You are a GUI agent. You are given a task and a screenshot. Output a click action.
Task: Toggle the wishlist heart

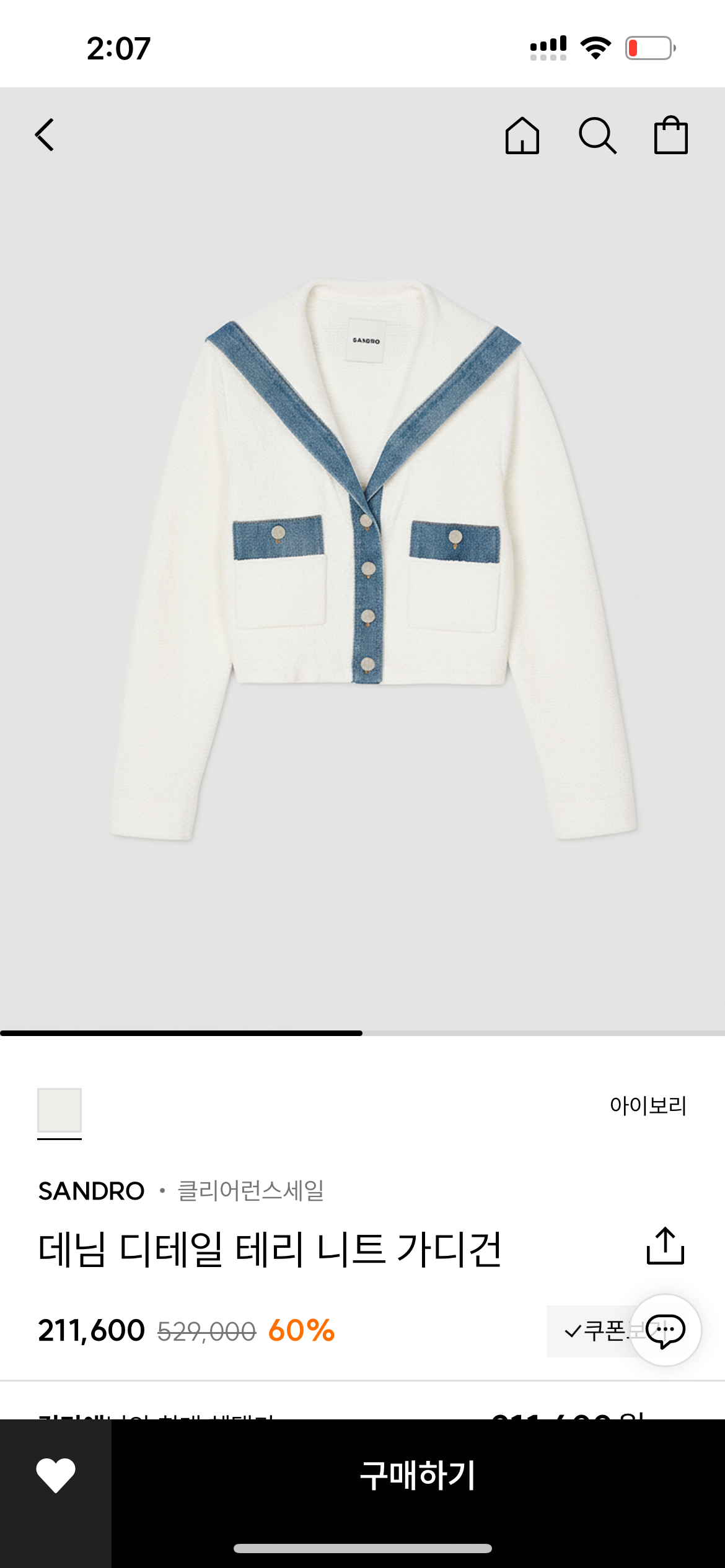coord(56,1475)
